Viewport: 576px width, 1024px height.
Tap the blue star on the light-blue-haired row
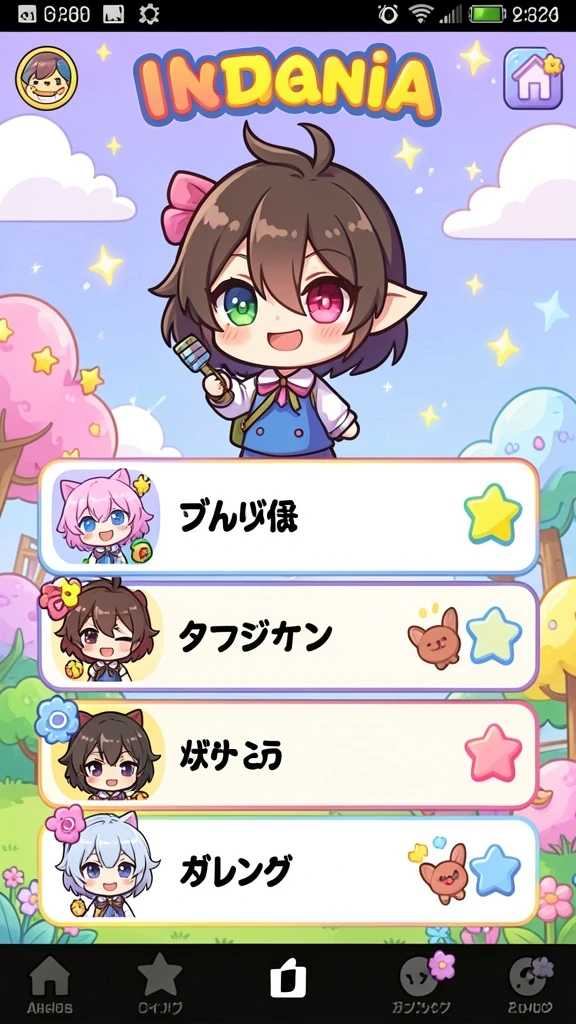pyautogui.click(x=495, y=871)
